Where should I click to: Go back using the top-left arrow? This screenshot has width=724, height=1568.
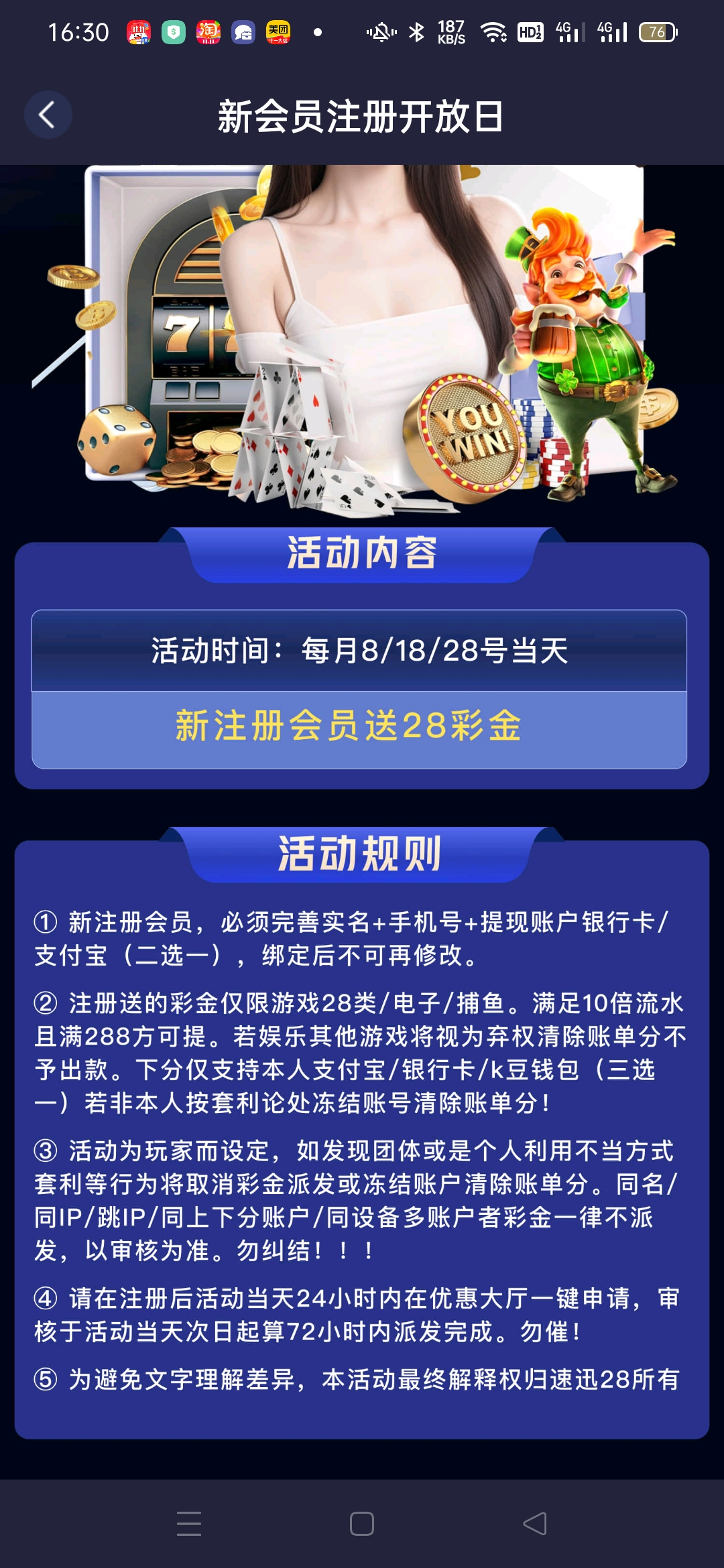pos(48,115)
